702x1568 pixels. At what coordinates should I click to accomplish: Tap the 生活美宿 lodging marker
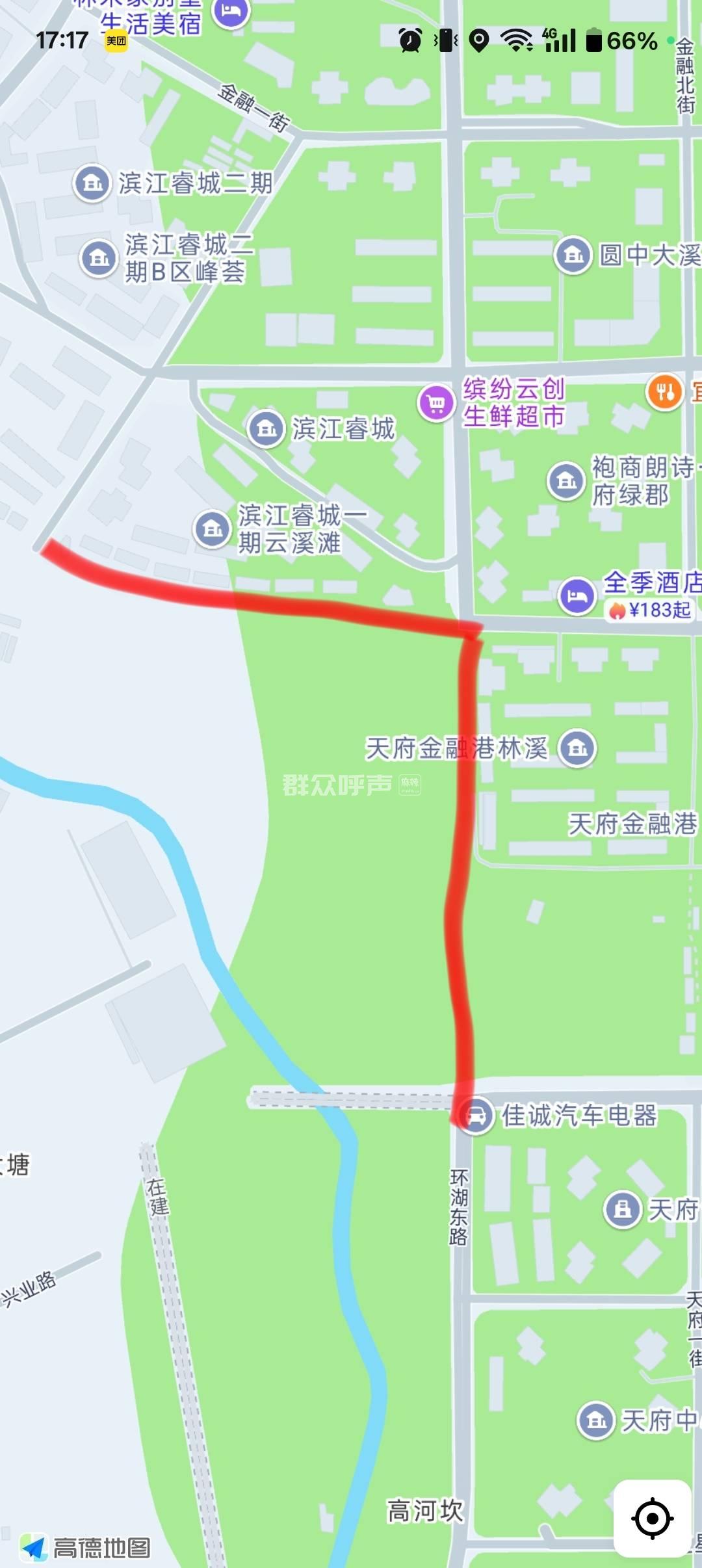(231, 11)
